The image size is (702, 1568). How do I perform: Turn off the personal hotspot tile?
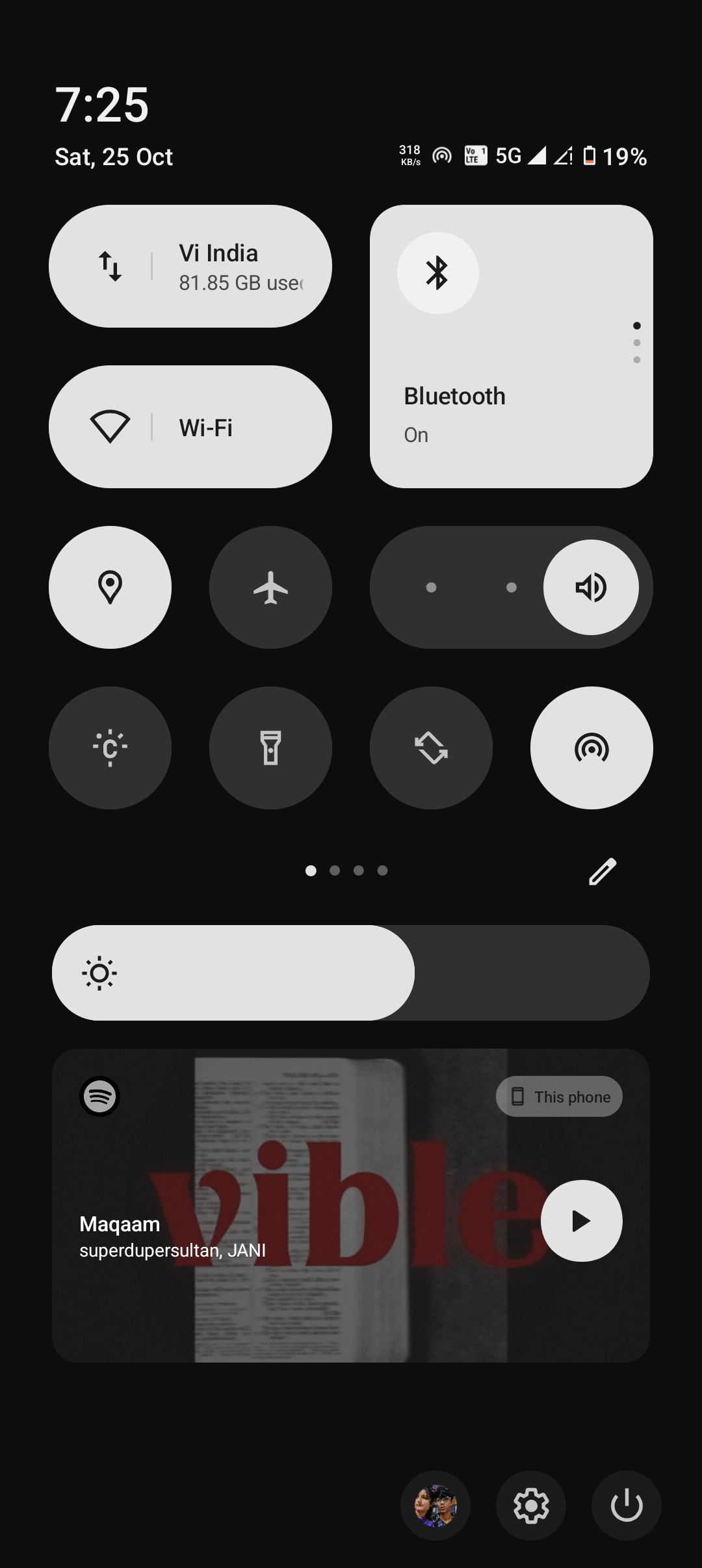(x=591, y=748)
